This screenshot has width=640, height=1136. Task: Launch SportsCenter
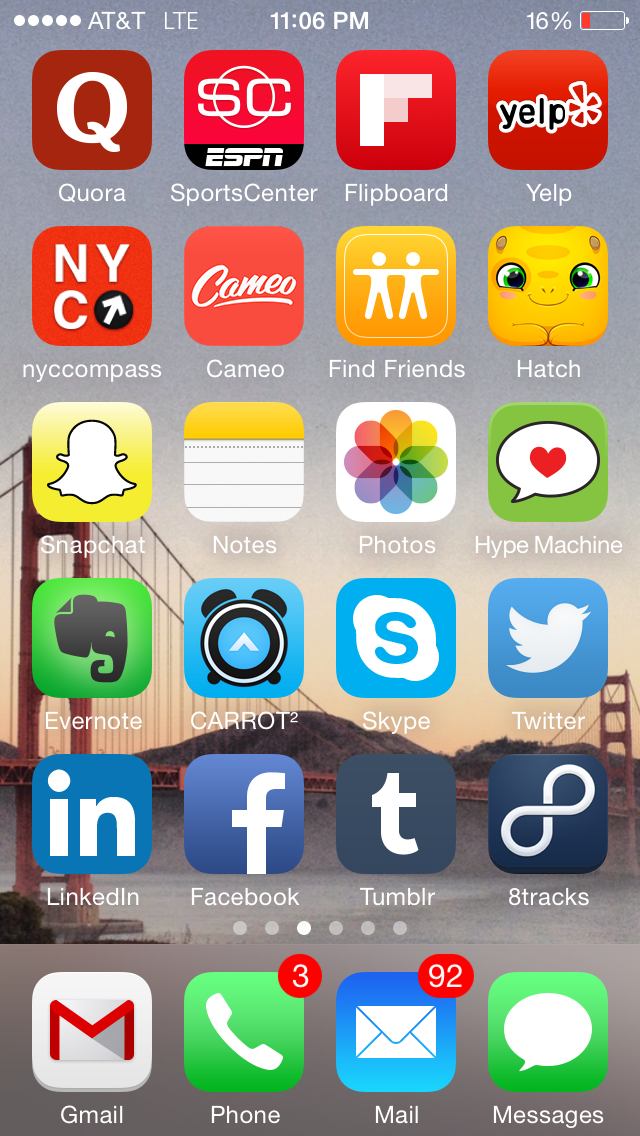pos(244,109)
